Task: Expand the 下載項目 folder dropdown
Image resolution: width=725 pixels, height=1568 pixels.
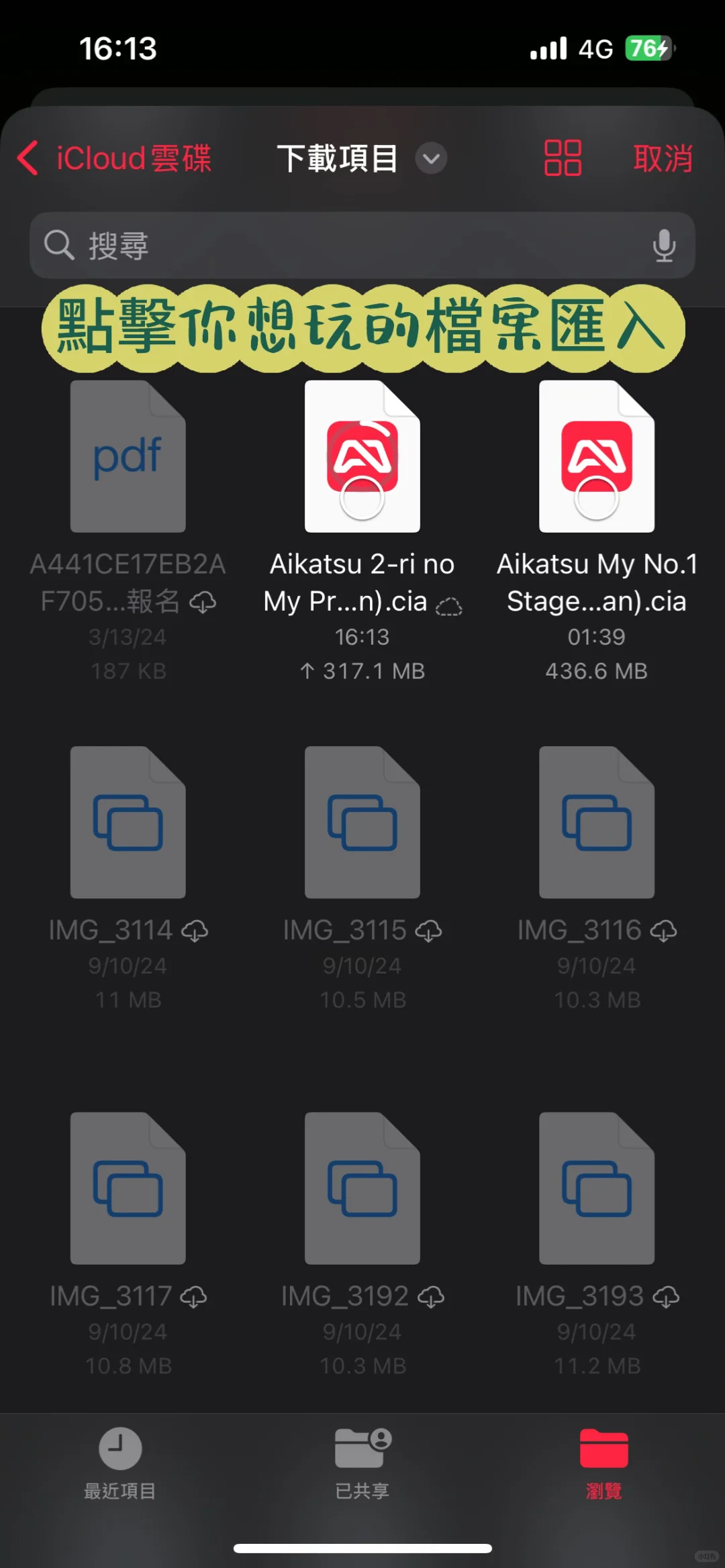Action: pyautogui.click(x=431, y=158)
